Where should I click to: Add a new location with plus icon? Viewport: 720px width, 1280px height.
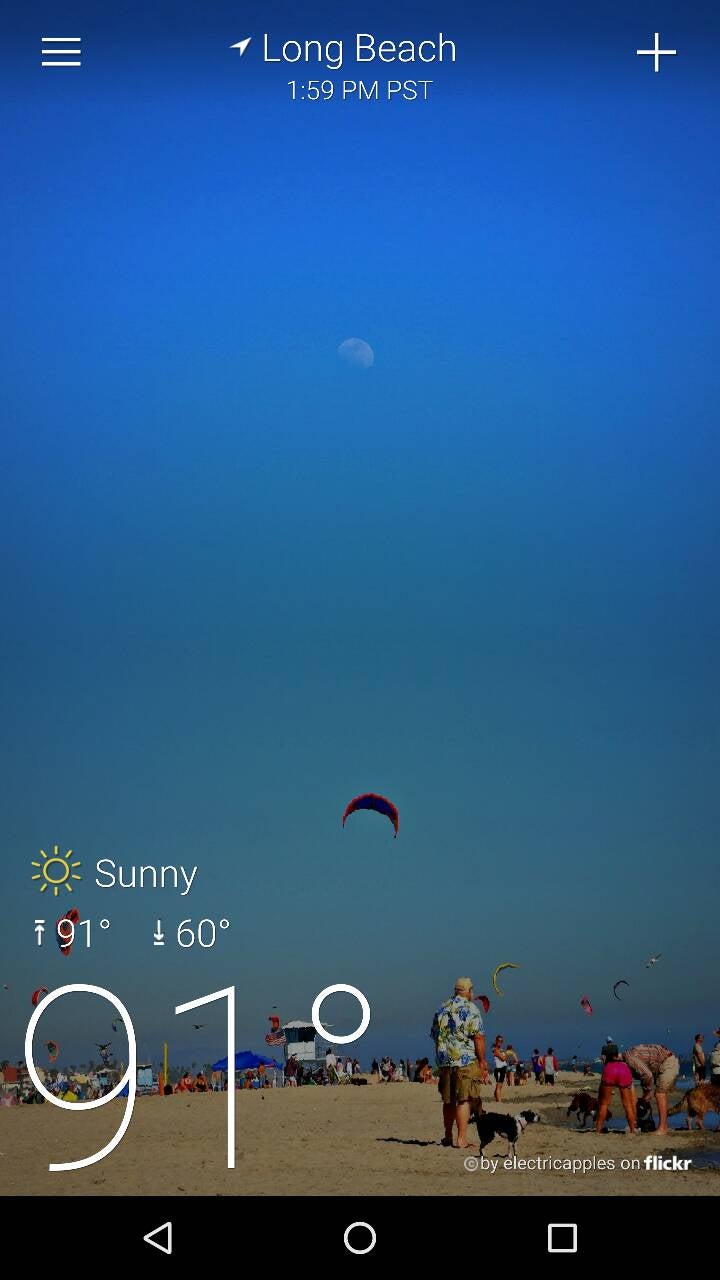tap(656, 52)
